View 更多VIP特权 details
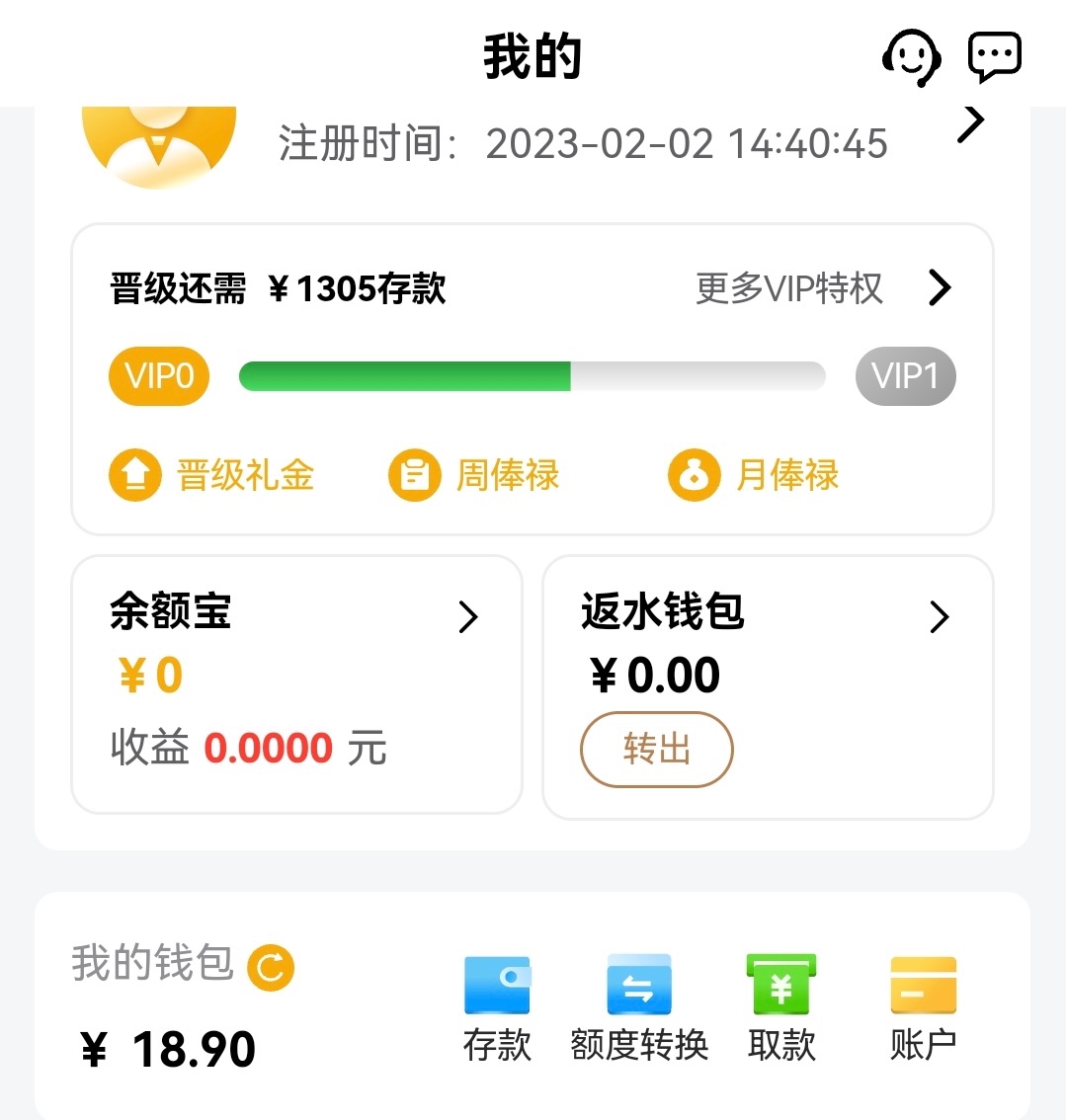Image resolution: width=1066 pixels, height=1120 pixels. [x=822, y=288]
